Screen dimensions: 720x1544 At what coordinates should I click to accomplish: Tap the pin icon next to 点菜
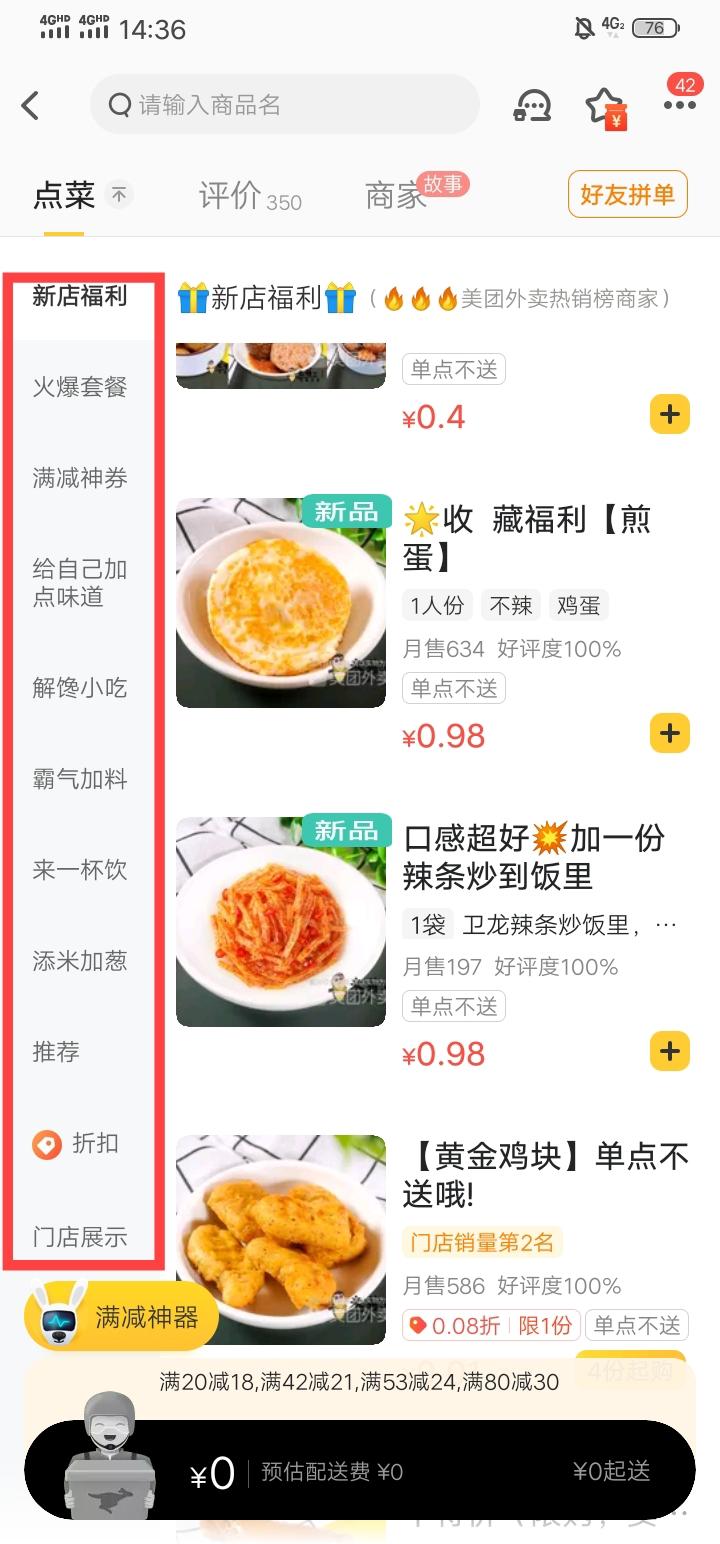tap(120, 194)
